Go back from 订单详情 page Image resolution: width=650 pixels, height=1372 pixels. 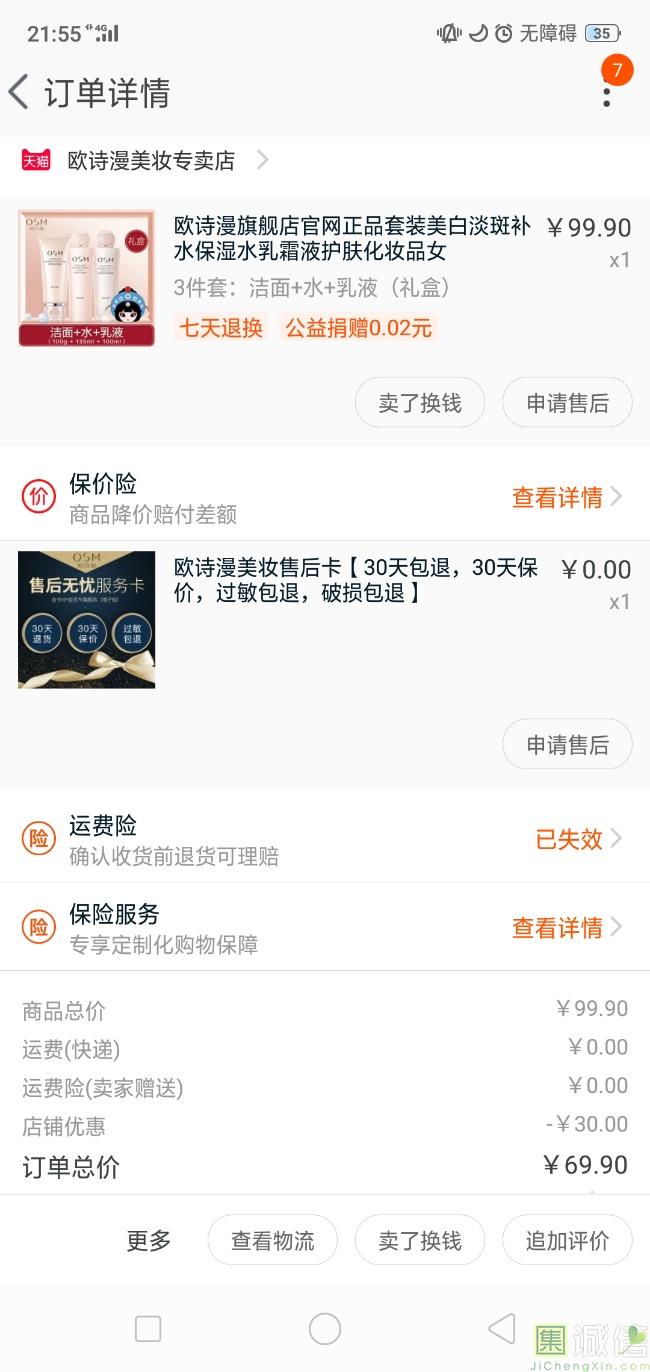click(x=20, y=93)
